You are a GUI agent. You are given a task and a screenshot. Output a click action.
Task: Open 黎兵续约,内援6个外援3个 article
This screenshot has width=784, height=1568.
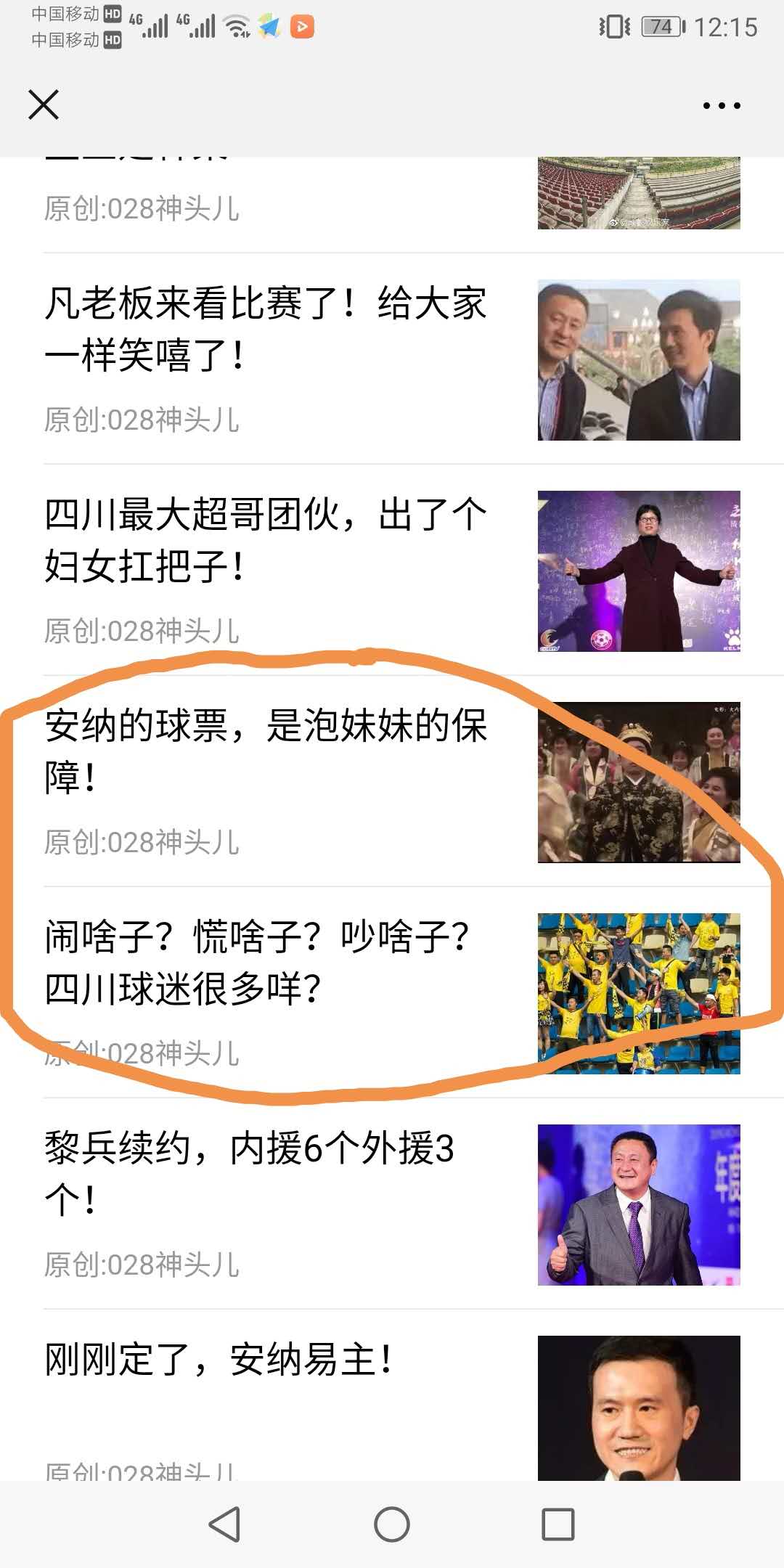pyautogui.click(x=250, y=1174)
